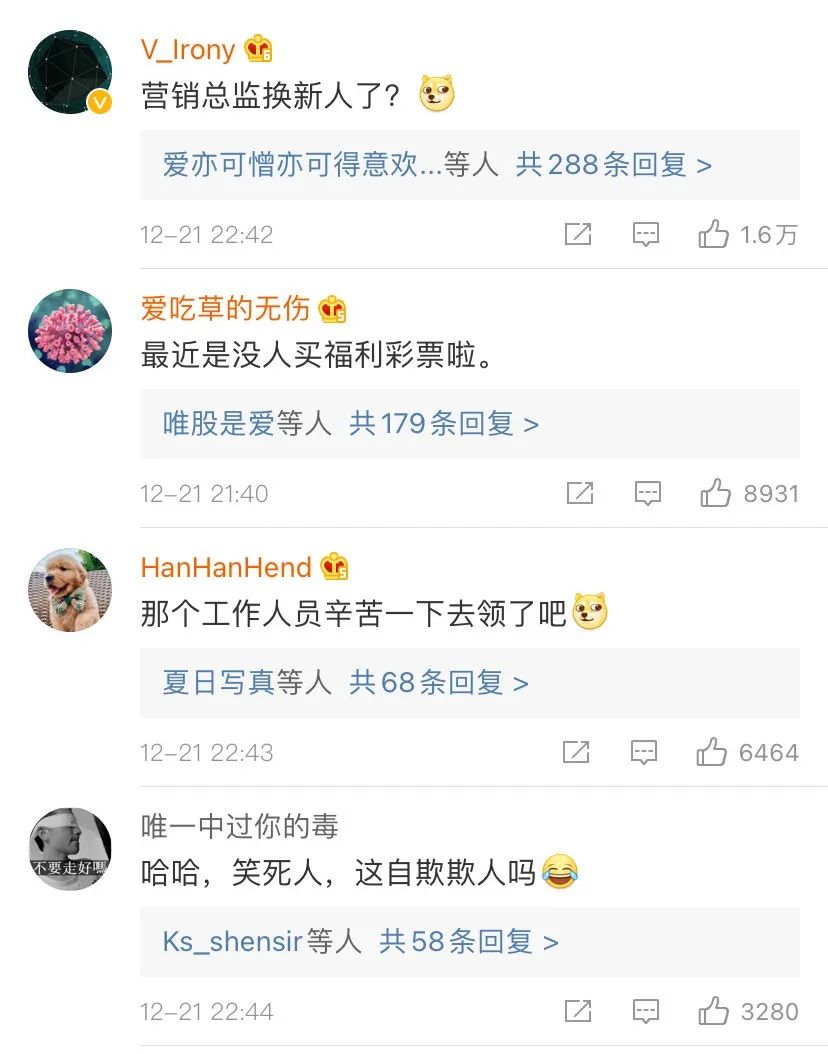The image size is (828, 1054).
Task: Repost HanHanHend's comment
Action: pyautogui.click(x=578, y=752)
